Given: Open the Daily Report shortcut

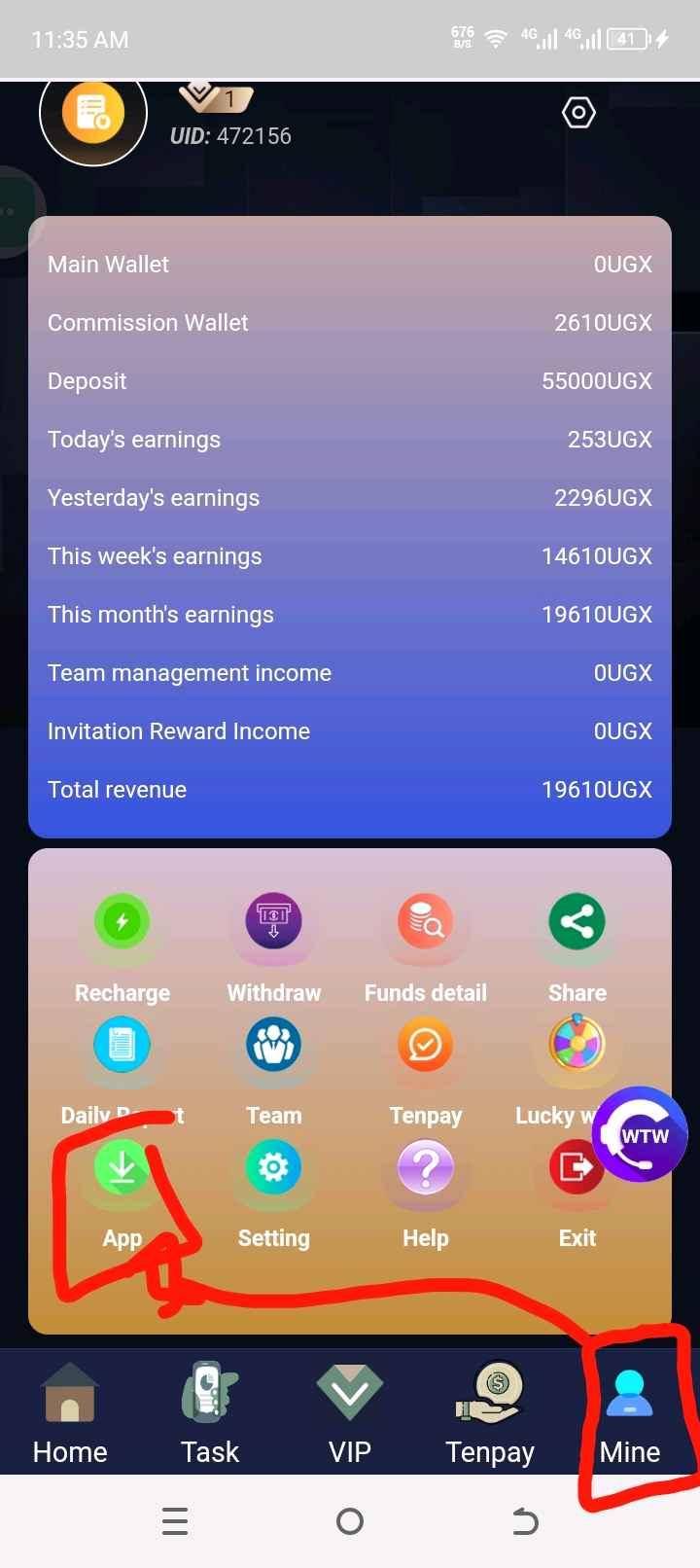Looking at the screenshot, I should [122, 1046].
